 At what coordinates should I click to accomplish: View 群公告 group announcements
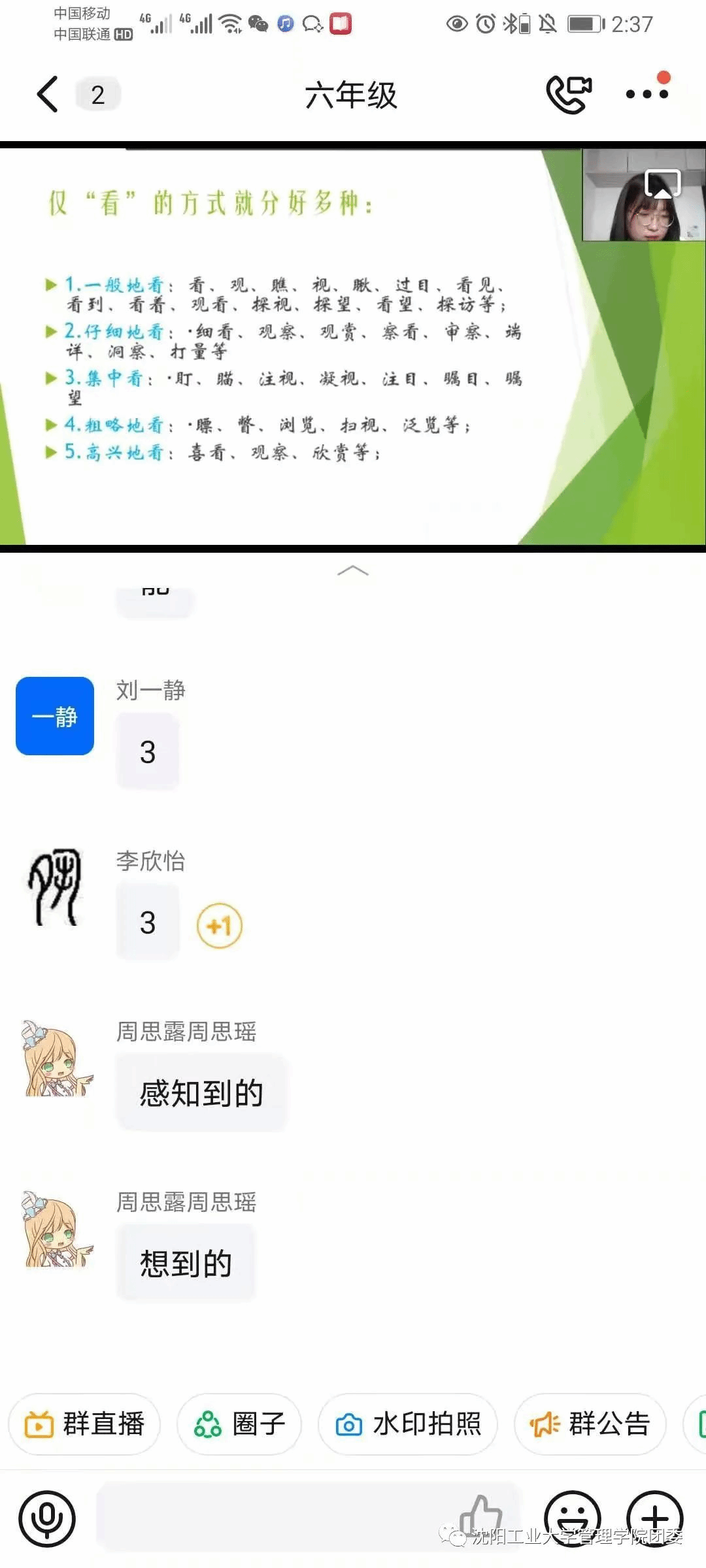point(590,1424)
